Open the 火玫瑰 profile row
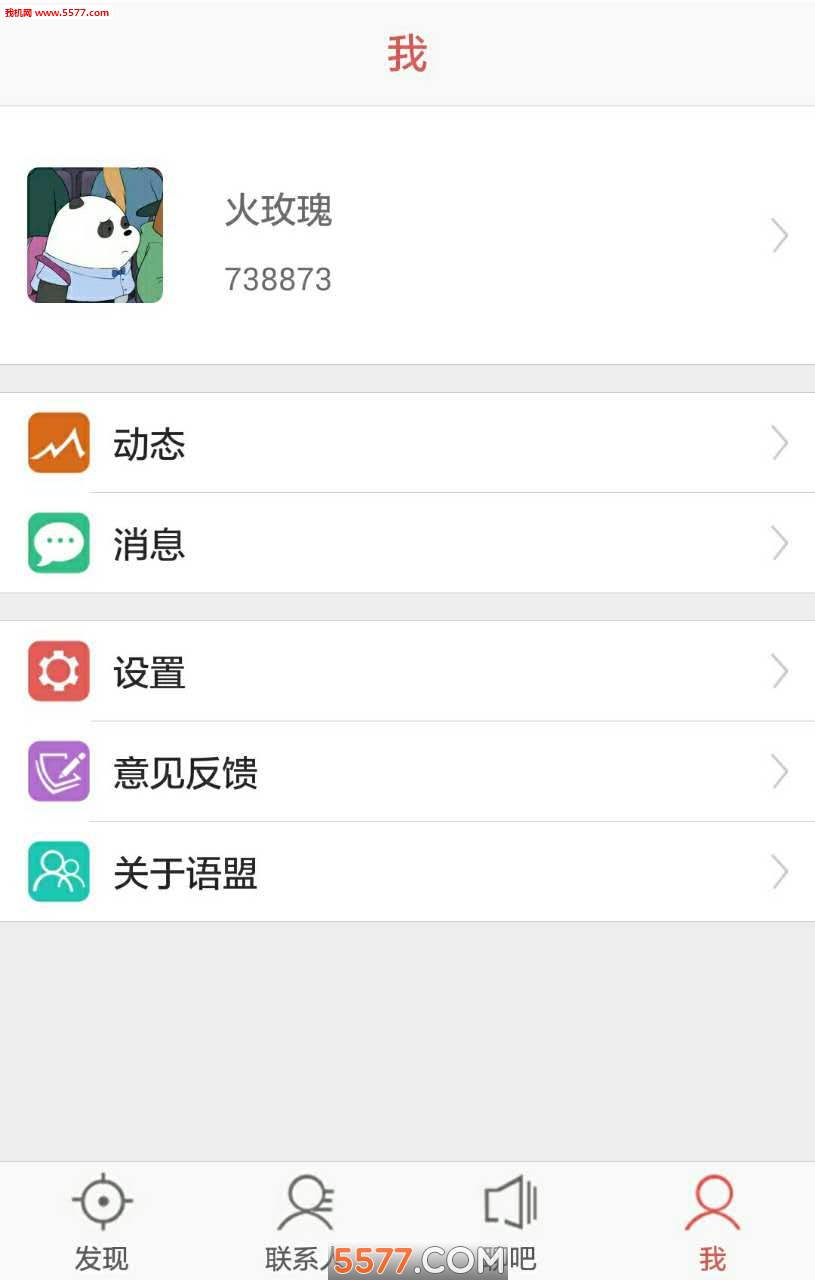Viewport: 815px width, 1280px height. [407, 236]
